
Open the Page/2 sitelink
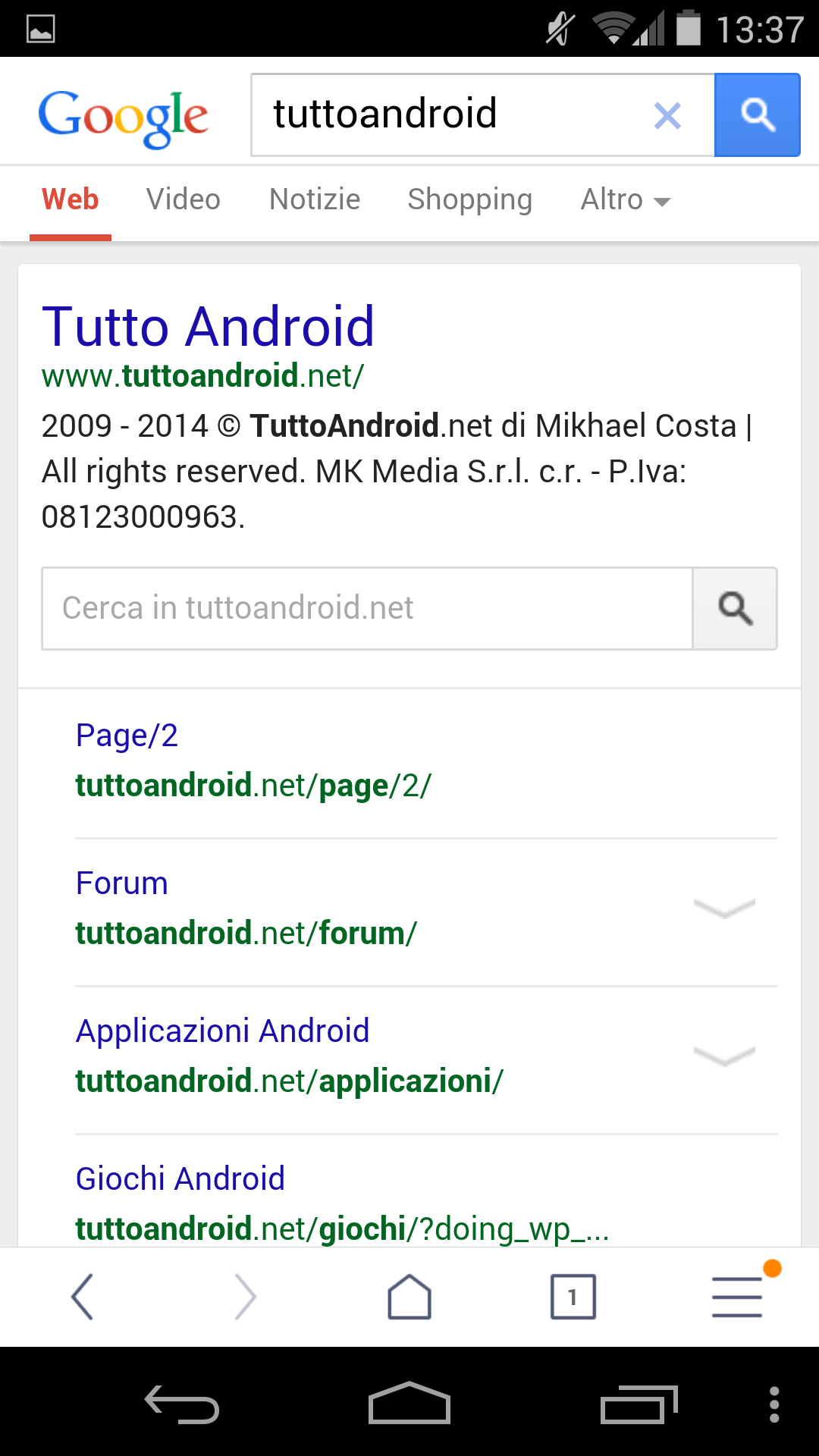(x=127, y=736)
